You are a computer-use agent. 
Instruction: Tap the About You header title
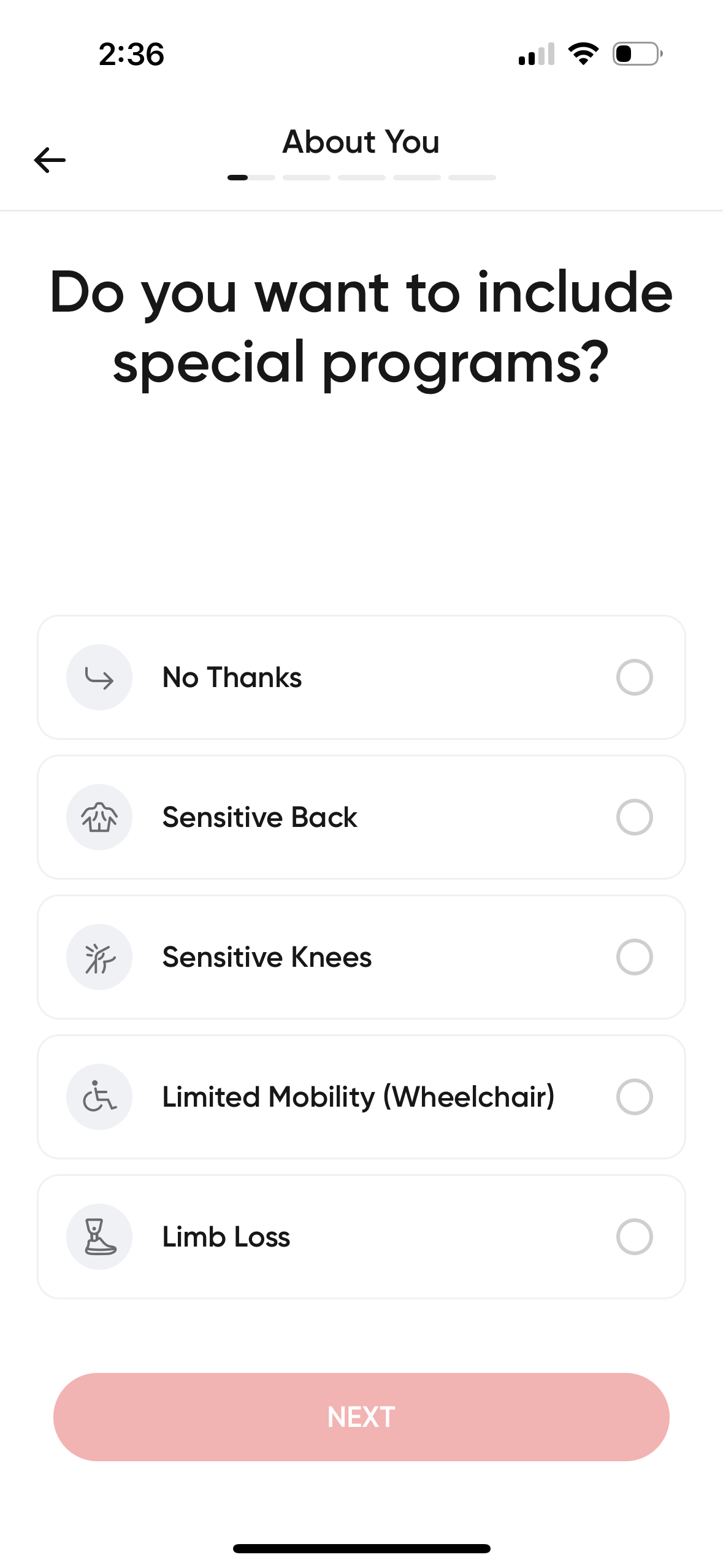[361, 142]
